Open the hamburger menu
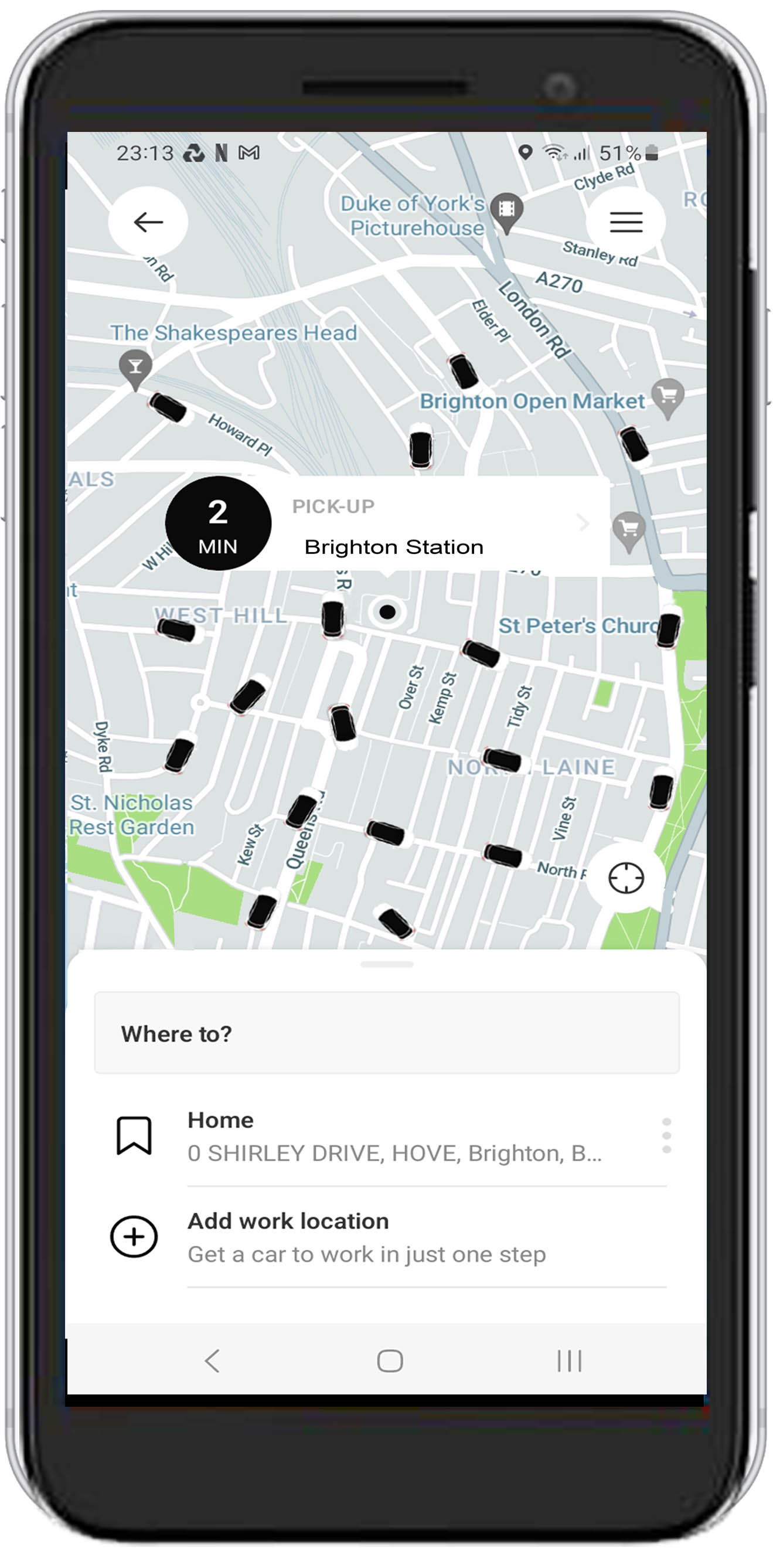The image size is (773, 1568). pos(625,222)
